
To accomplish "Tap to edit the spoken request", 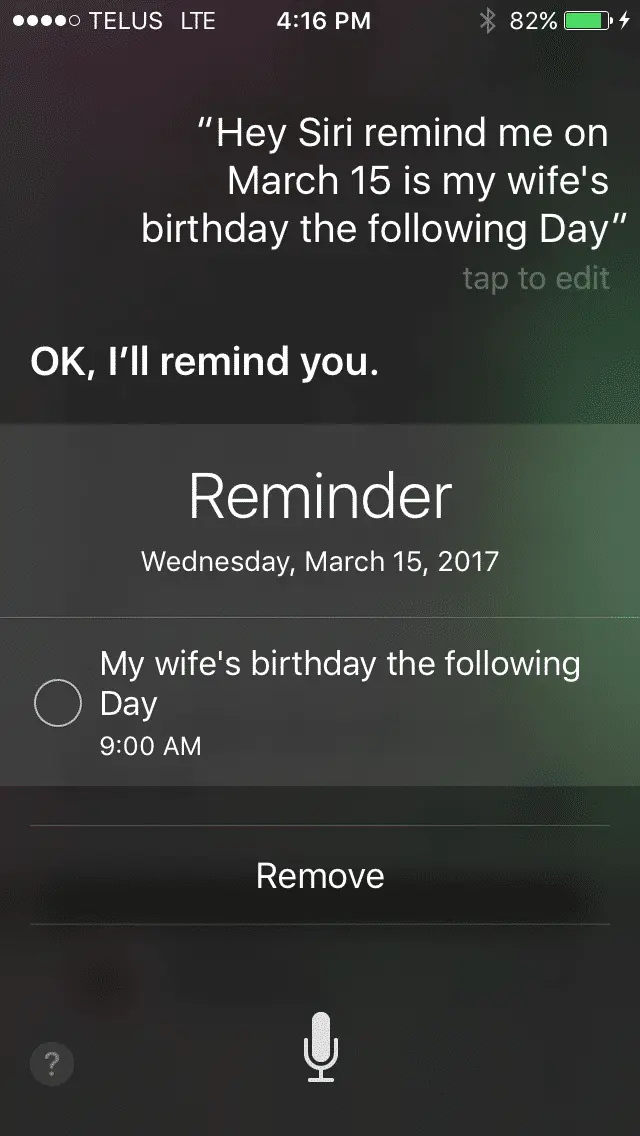I will click(x=536, y=278).
